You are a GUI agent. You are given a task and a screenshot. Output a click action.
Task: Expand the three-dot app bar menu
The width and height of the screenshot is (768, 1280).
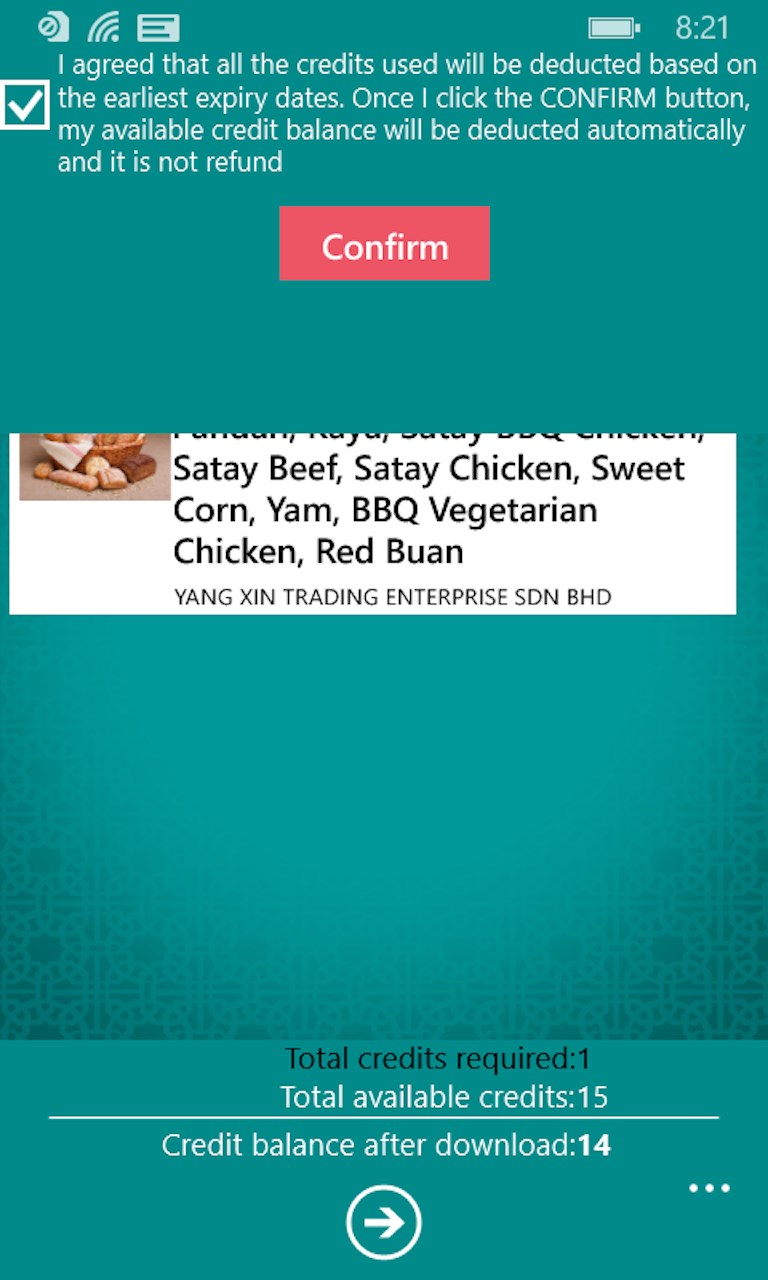click(709, 1189)
